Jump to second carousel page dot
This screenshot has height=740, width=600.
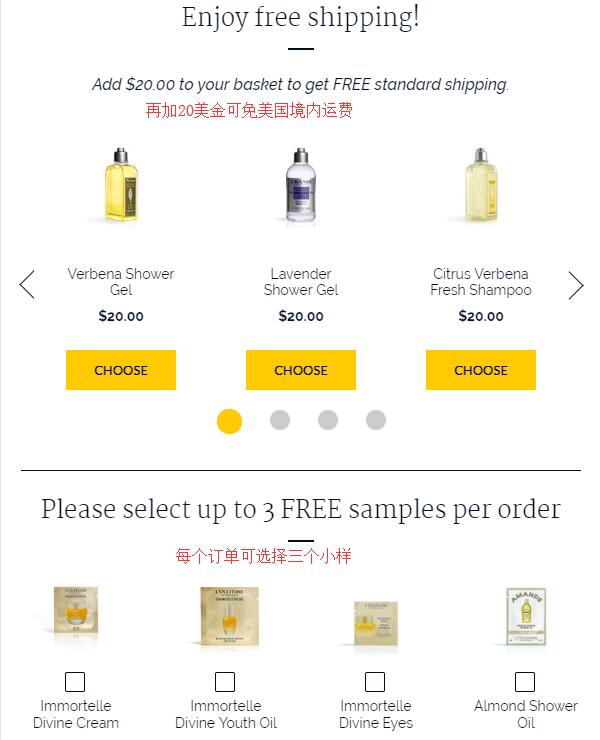click(x=280, y=420)
